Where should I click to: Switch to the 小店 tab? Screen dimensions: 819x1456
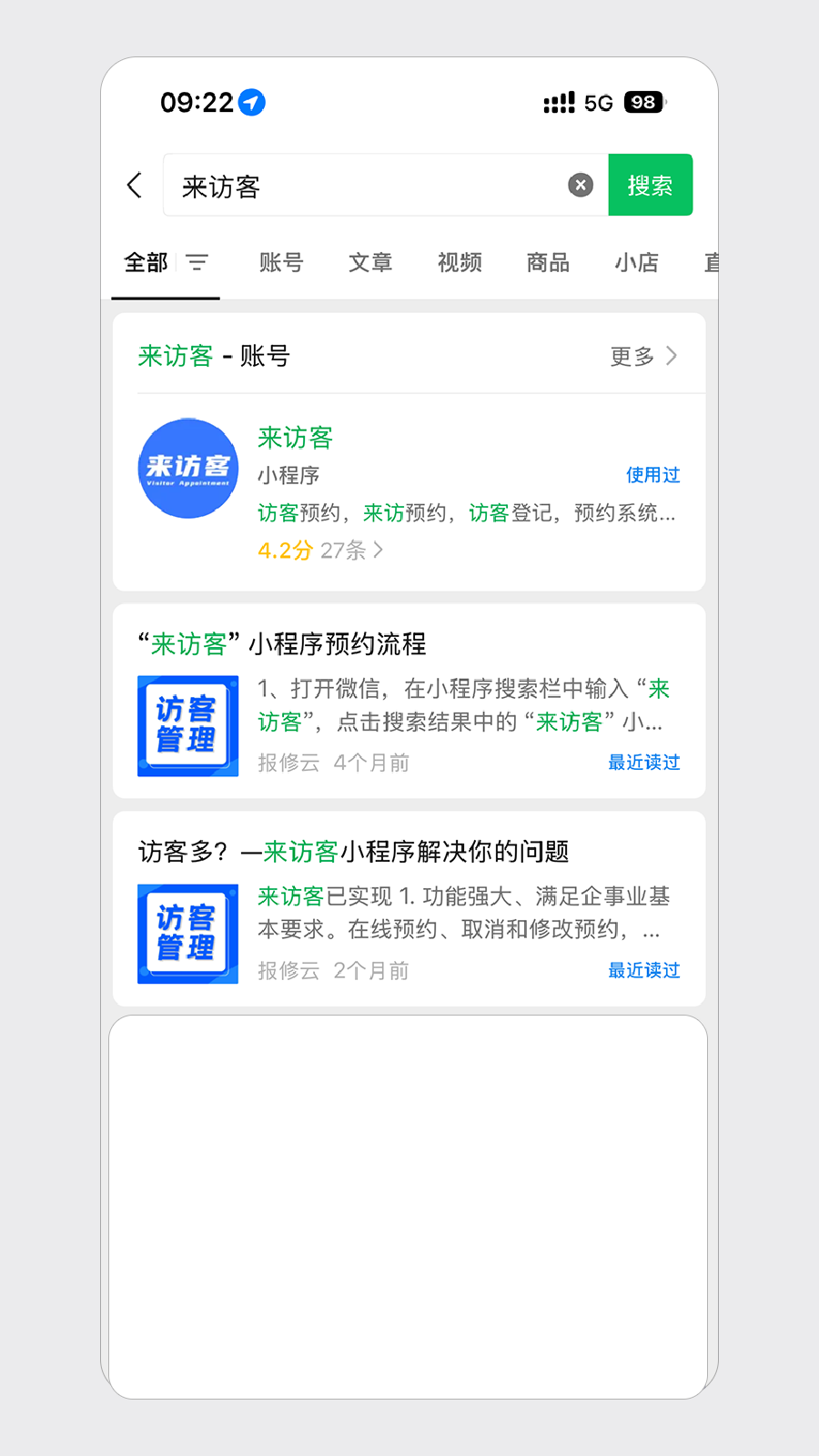click(637, 263)
